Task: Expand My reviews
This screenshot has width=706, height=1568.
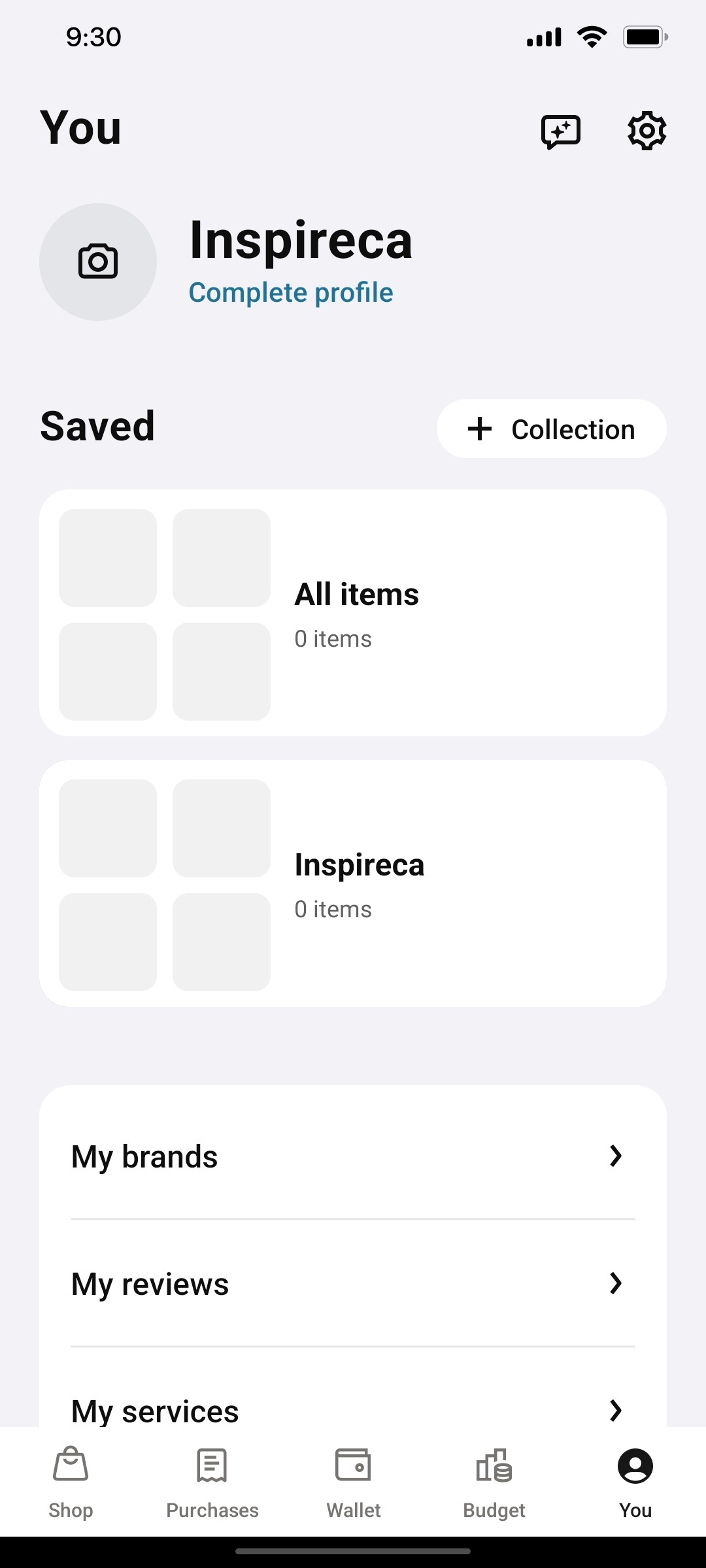Action: point(353,1282)
